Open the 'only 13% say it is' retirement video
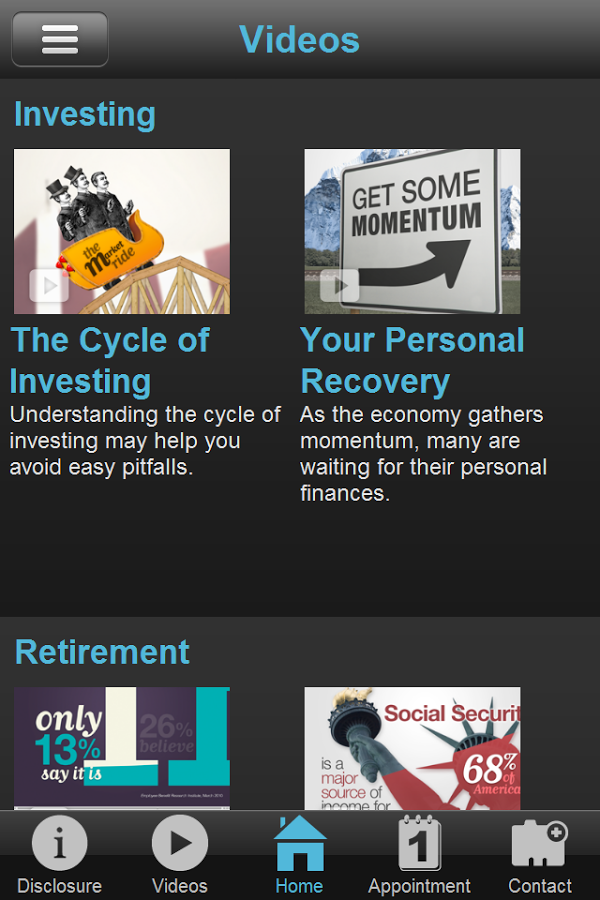600x900 pixels. click(121, 747)
